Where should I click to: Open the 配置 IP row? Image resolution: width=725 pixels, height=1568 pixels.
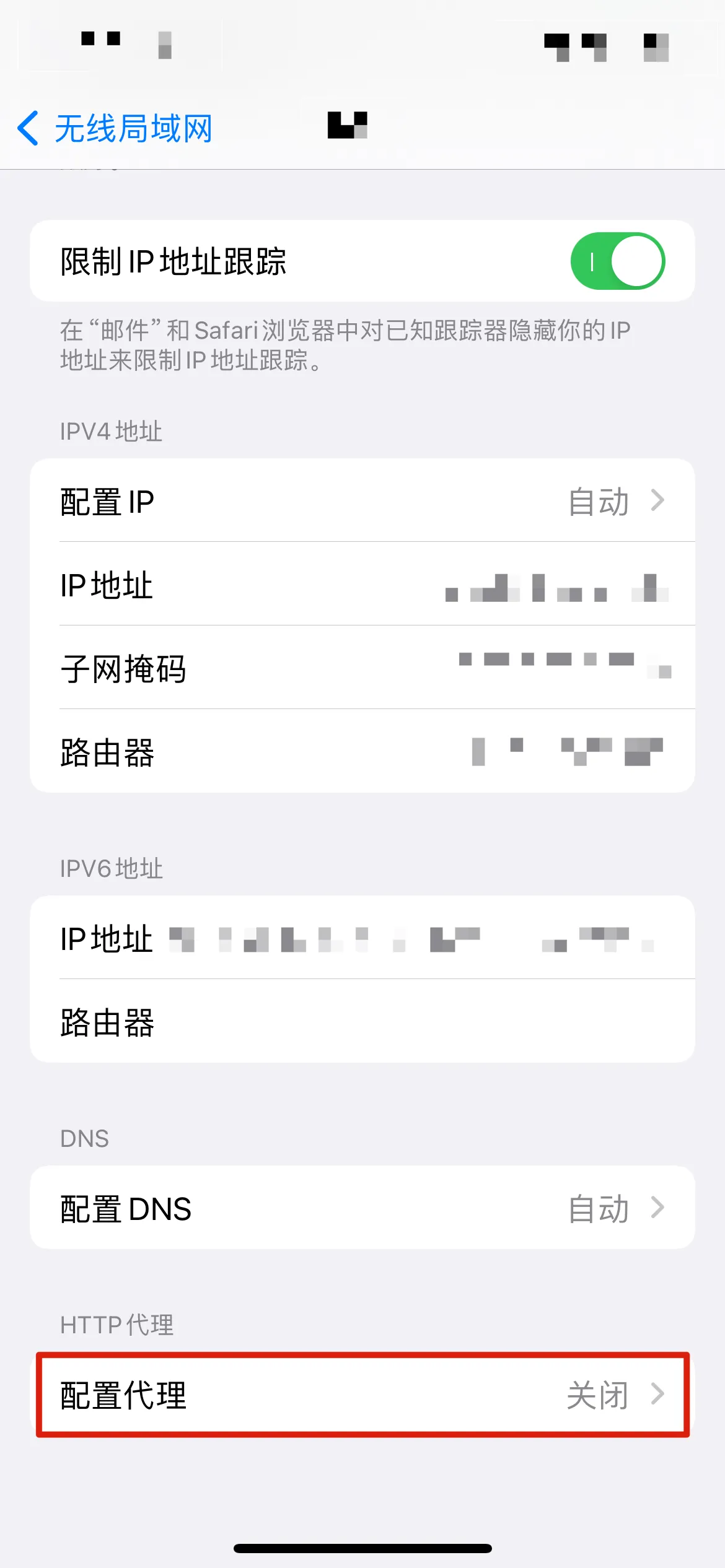[x=362, y=501]
